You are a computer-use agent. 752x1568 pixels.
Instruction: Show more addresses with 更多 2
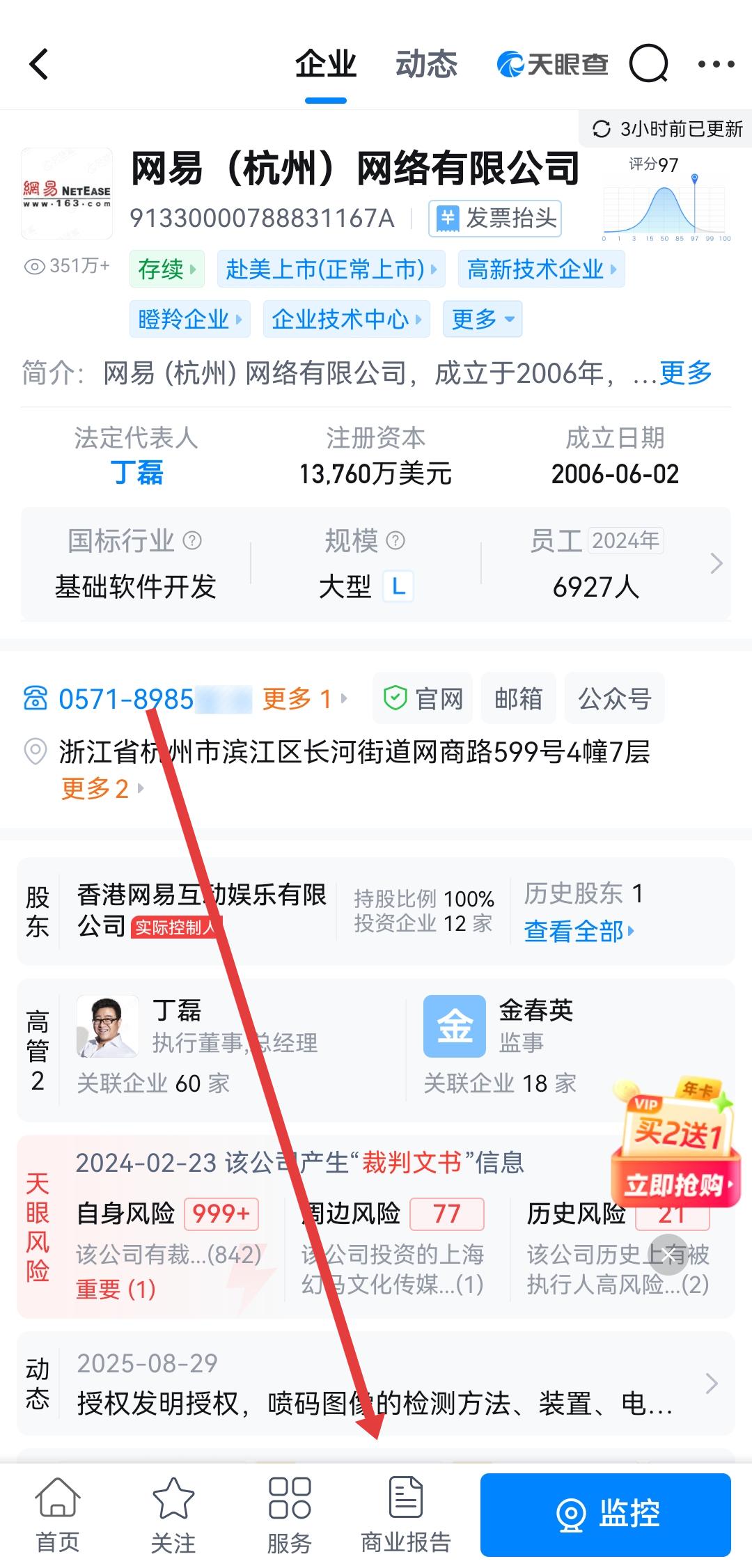click(x=102, y=789)
